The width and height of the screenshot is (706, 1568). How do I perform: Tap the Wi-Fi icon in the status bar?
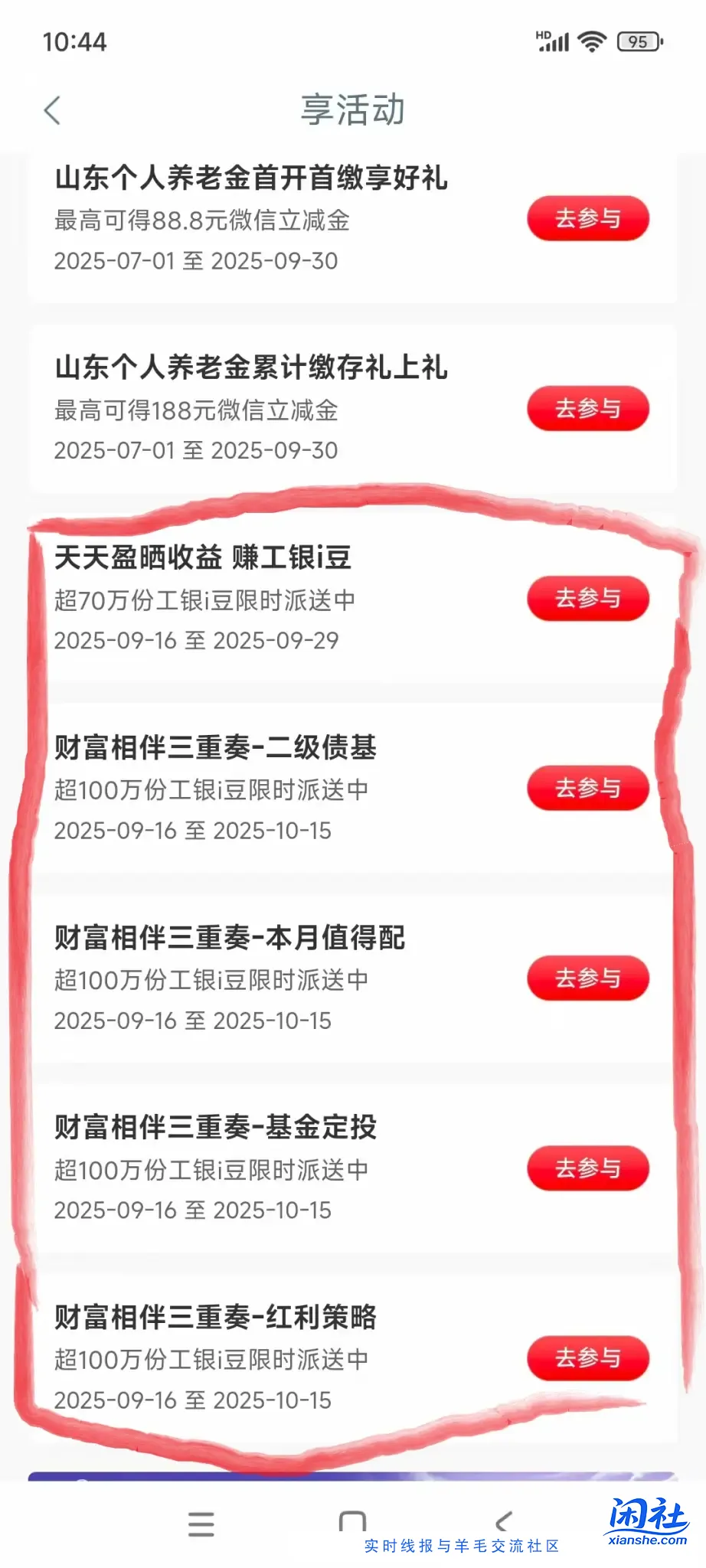coord(593,42)
